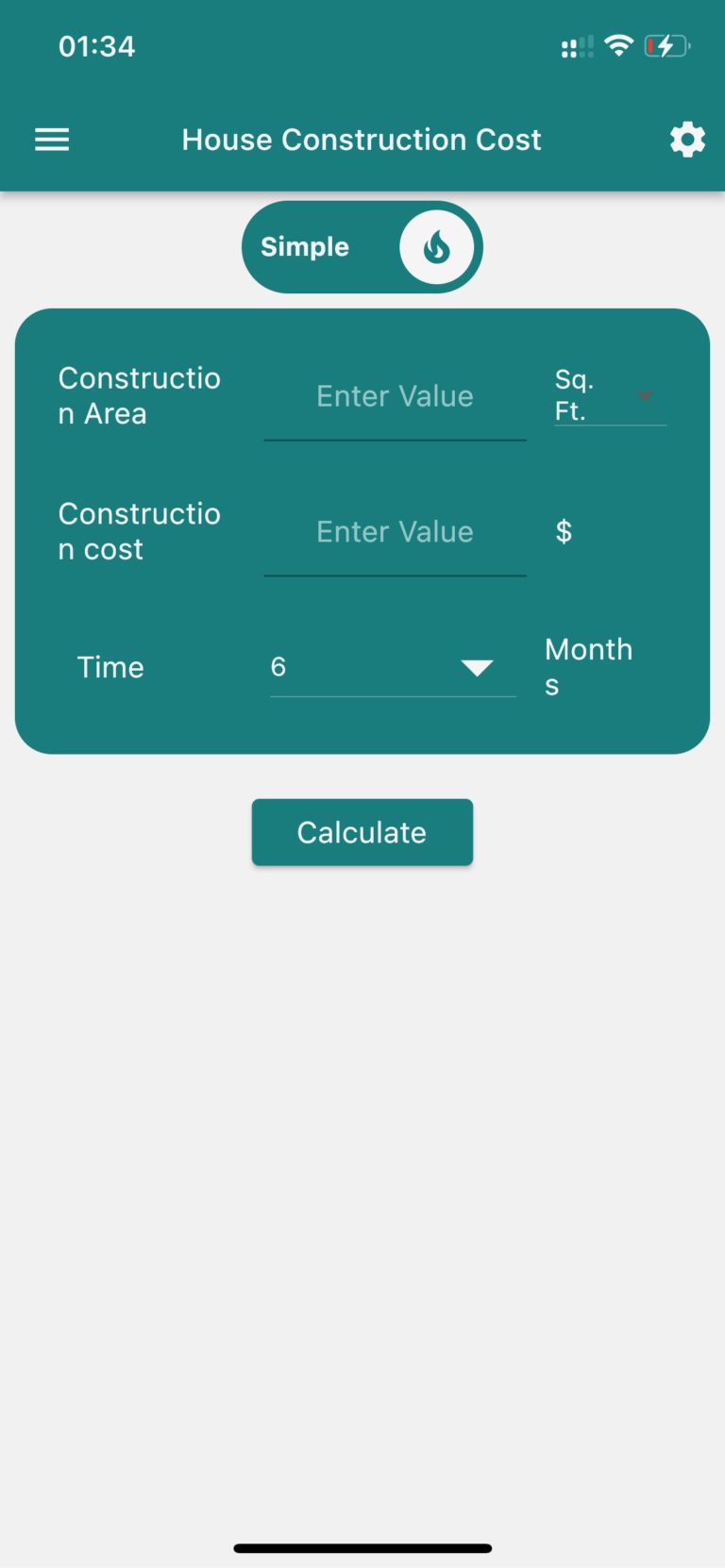Tap the Simple mode label
The height and width of the screenshot is (1568, 725).
coord(304,246)
